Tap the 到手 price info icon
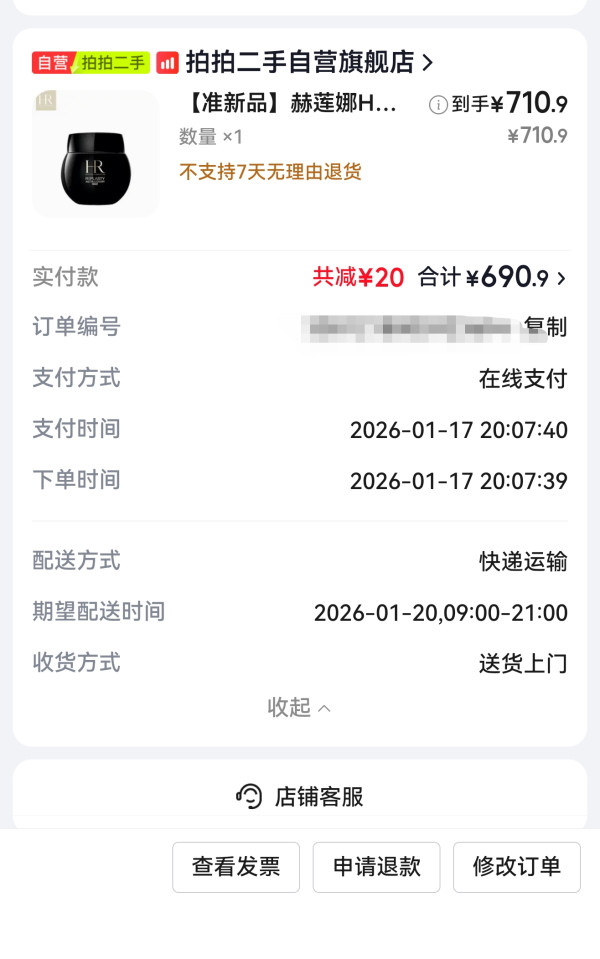Viewport: 600px width, 959px height. point(438,104)
